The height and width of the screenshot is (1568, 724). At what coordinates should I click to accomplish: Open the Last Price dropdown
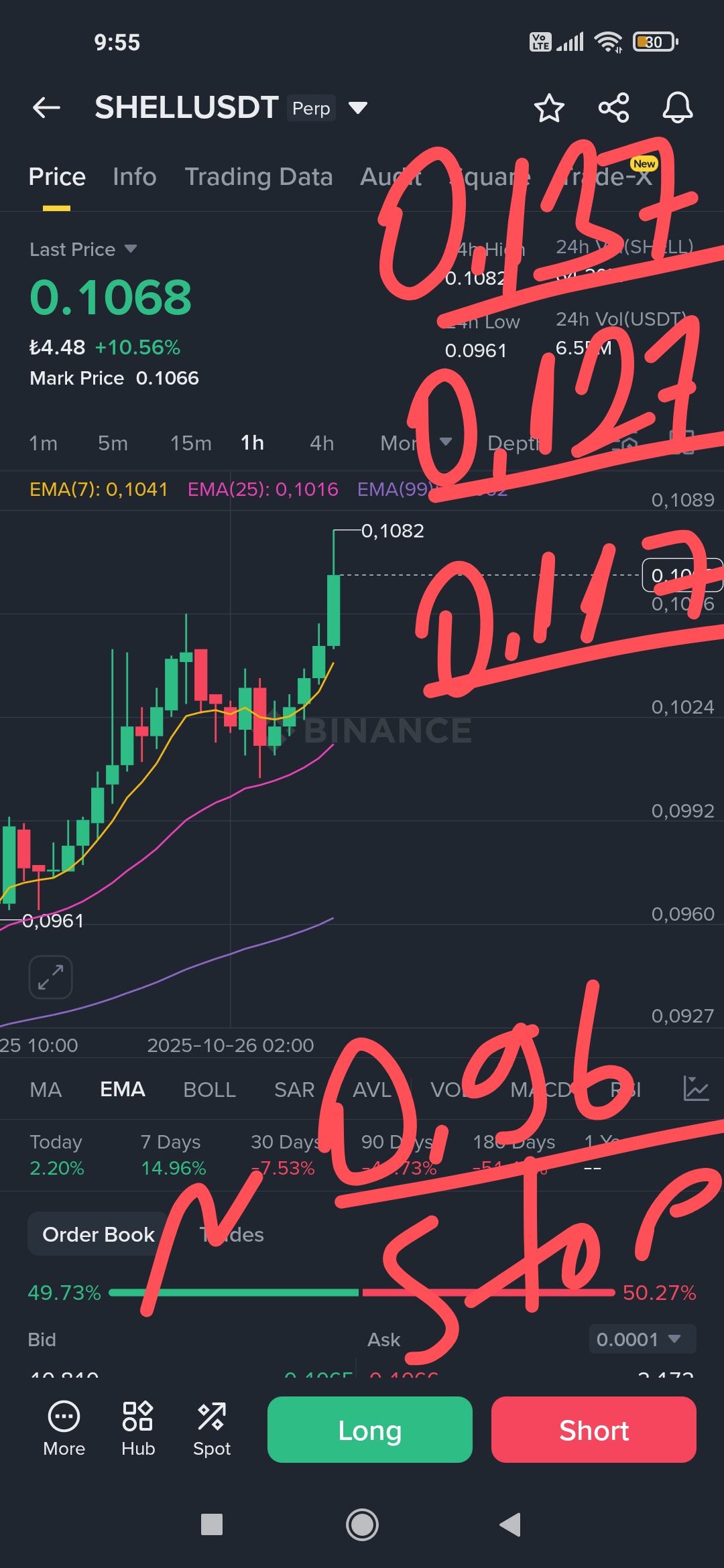tap(83, 249)
